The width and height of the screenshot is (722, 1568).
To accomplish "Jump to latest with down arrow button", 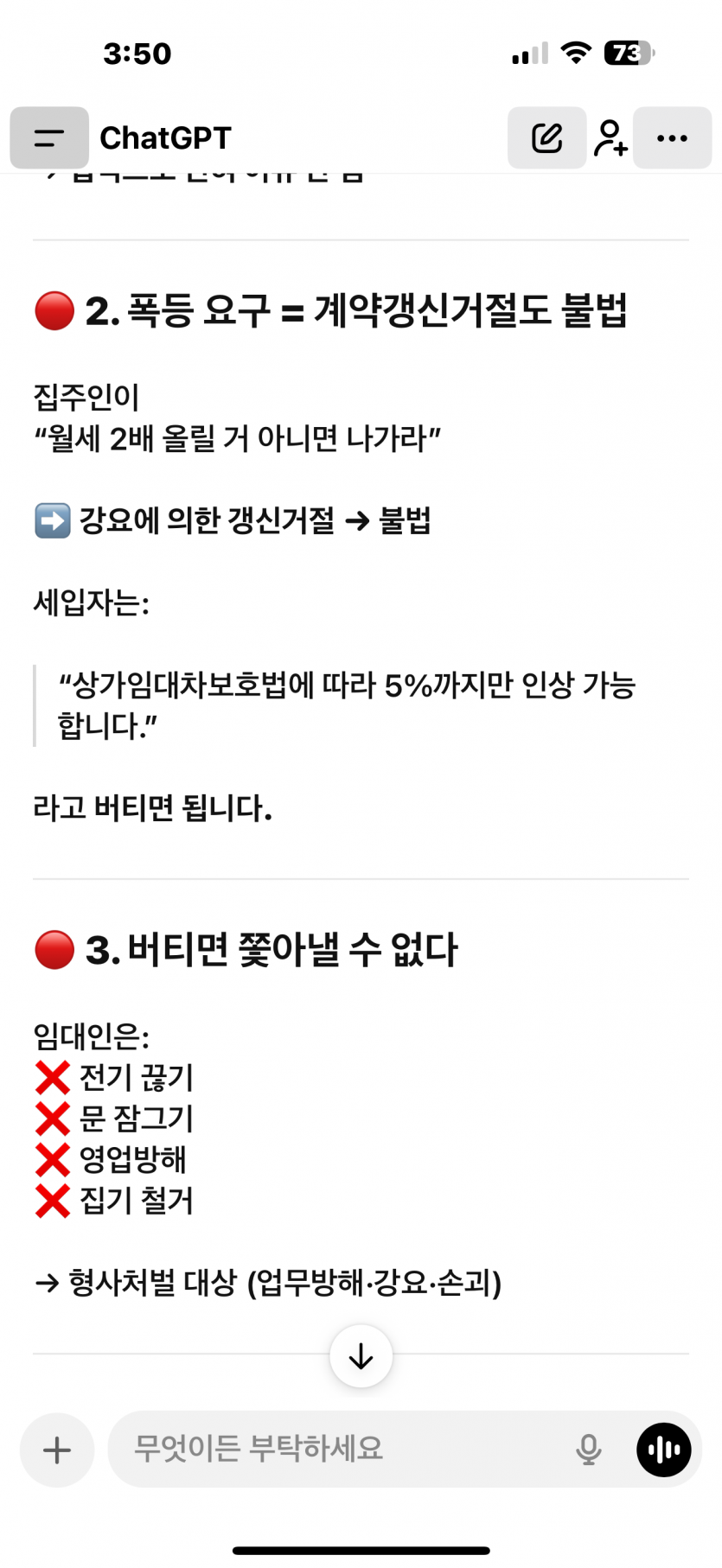I will [361, 1356].
